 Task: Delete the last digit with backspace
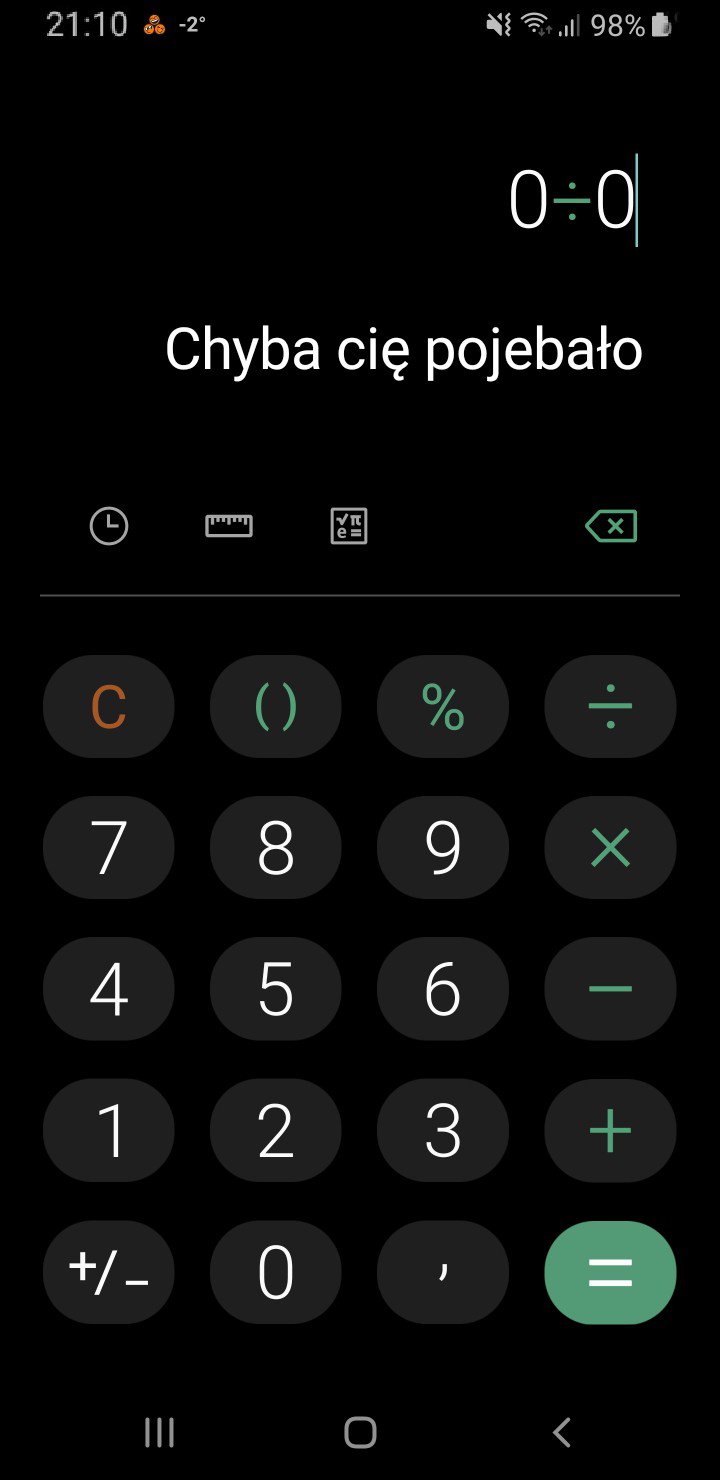[611, 526]
